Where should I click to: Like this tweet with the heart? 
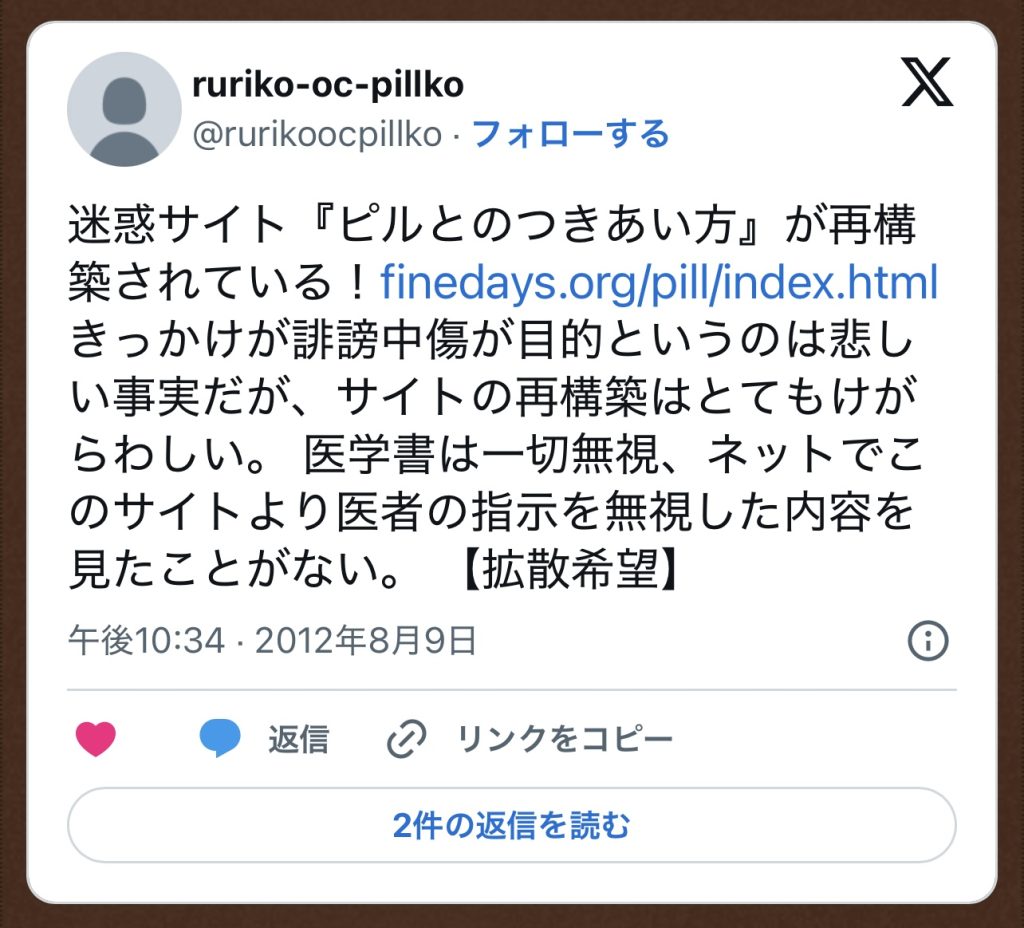(x=96, y=740)
